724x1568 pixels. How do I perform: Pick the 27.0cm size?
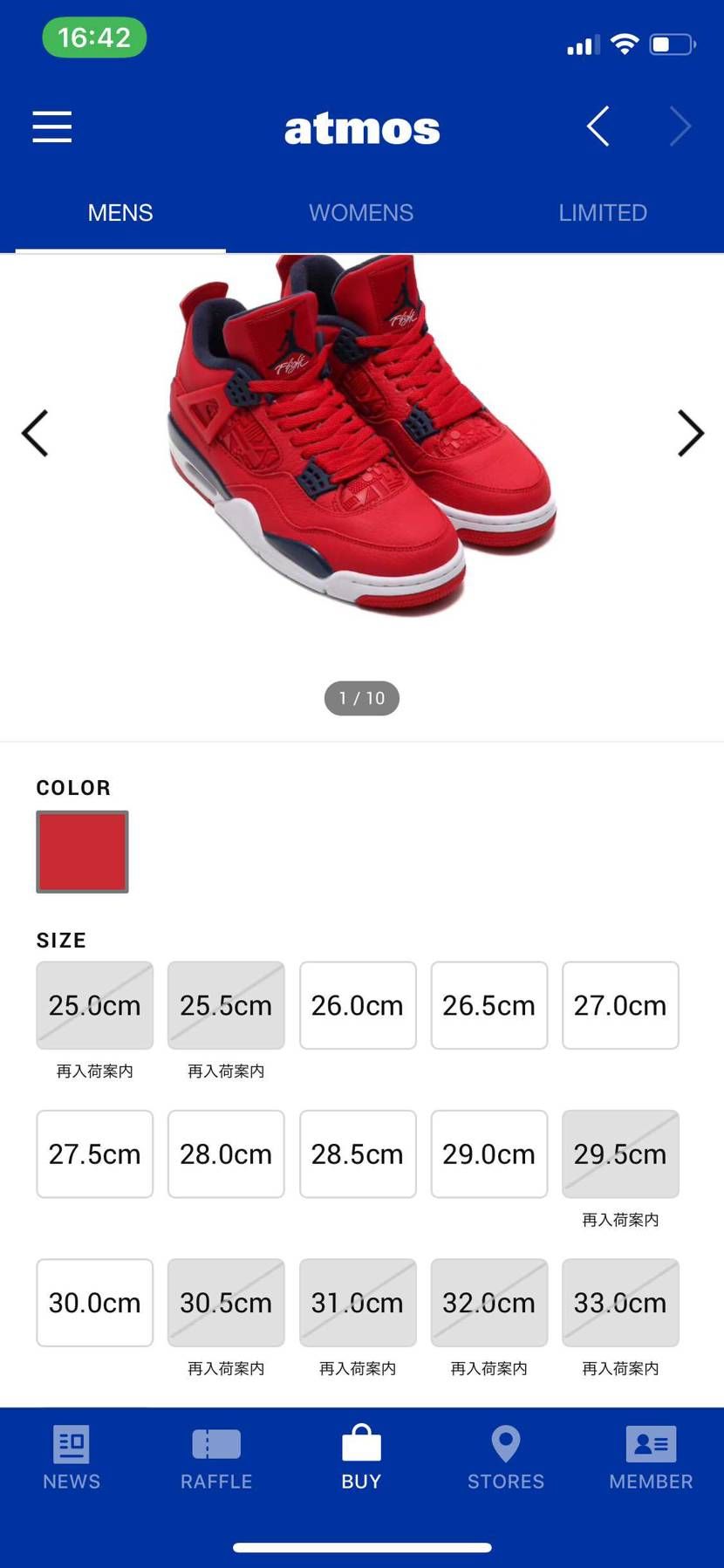[x=620, y=1005]
